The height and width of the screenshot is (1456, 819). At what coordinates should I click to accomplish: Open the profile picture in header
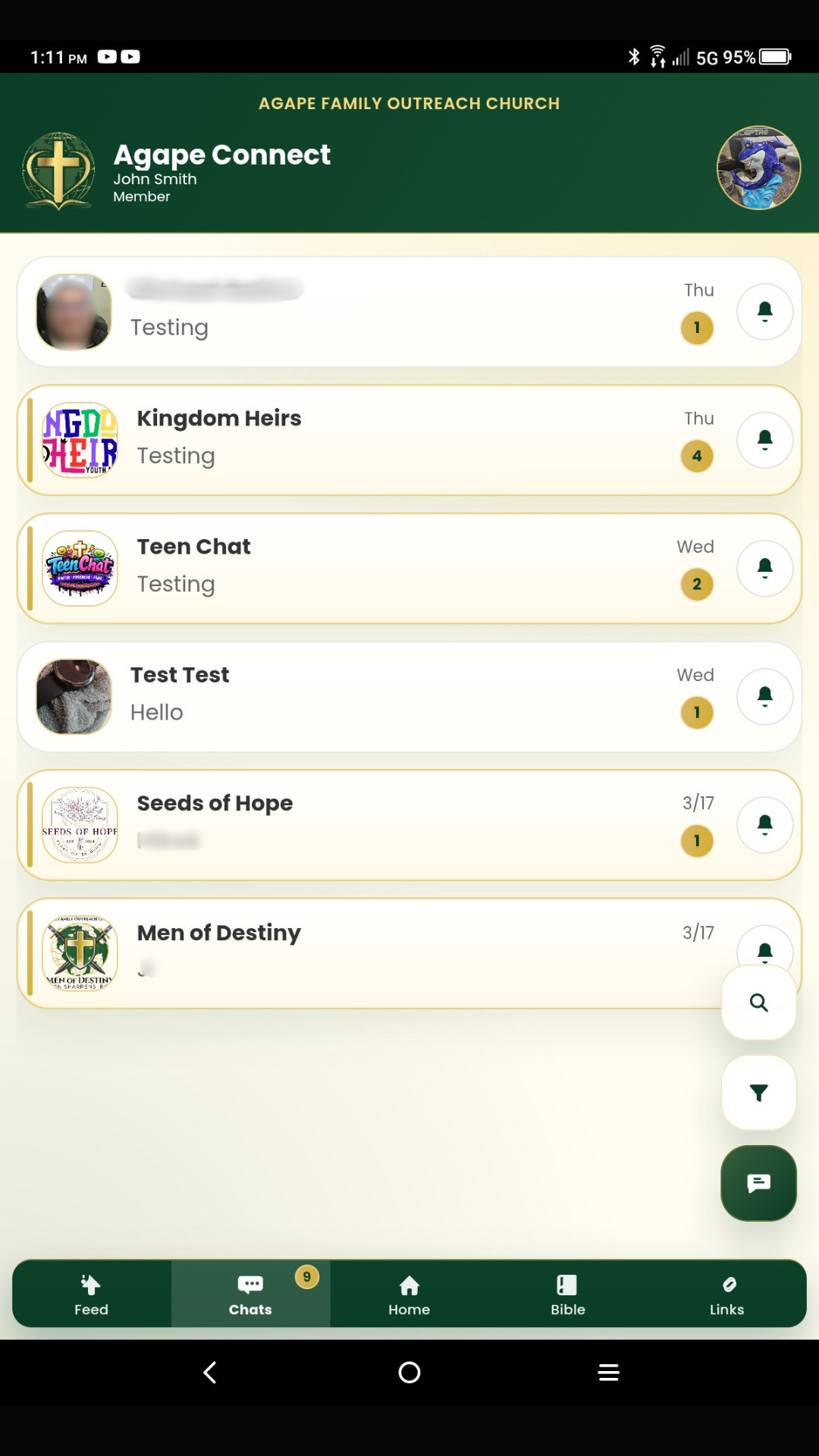pyautogui.click(x=758, y=168)
